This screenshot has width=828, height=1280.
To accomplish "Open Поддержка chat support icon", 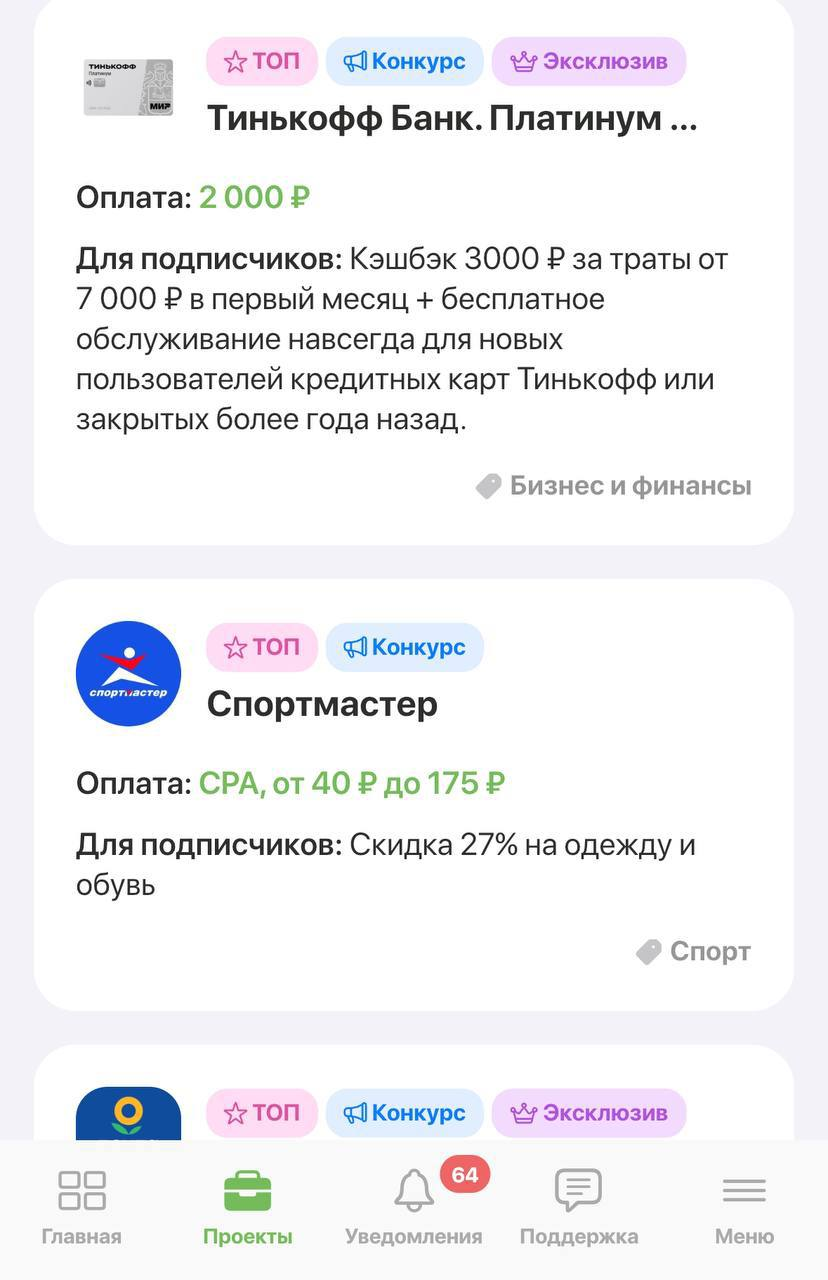I will point(578,1190).
